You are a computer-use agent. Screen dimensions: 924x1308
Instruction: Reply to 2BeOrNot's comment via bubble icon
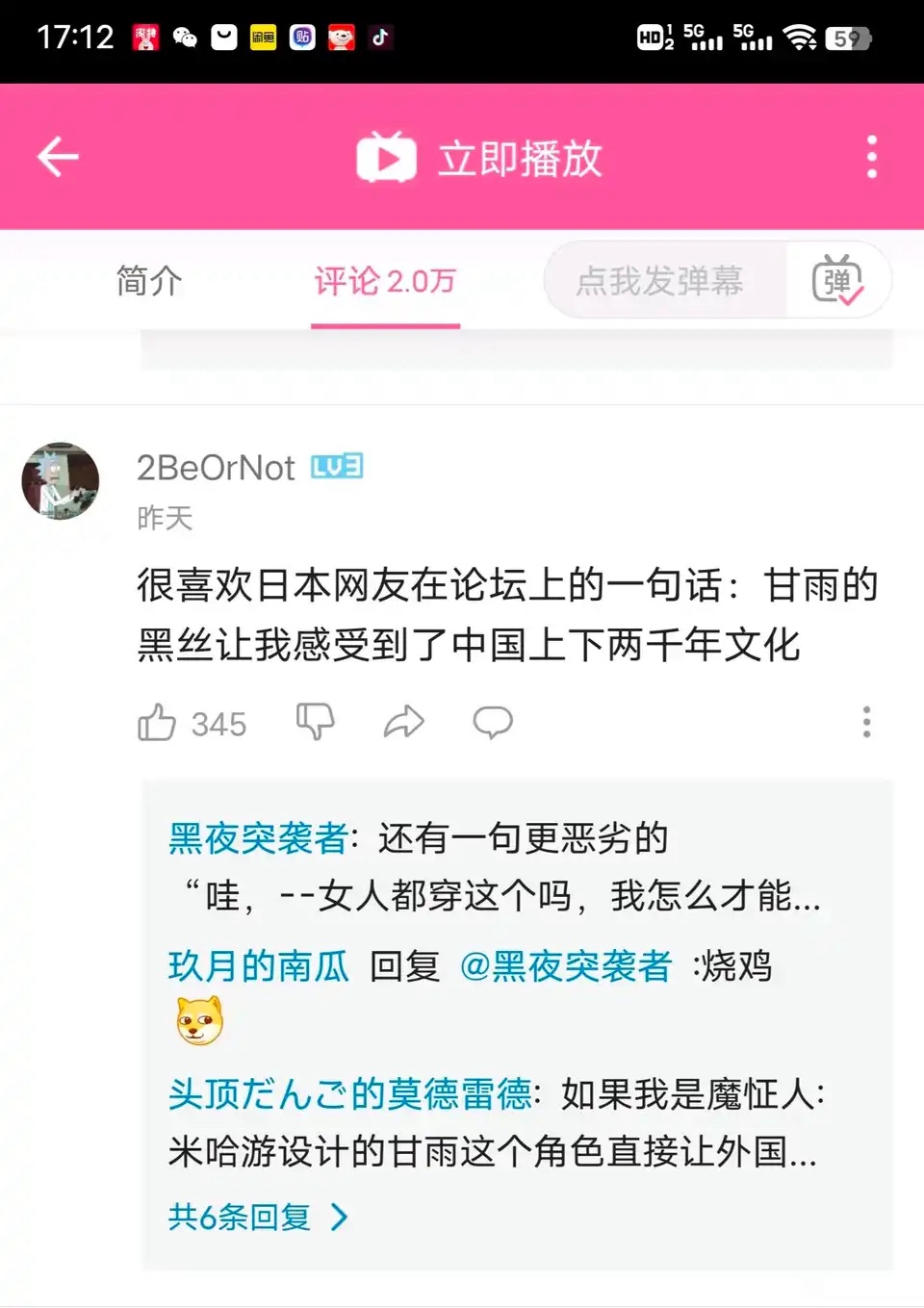[493, 722]
